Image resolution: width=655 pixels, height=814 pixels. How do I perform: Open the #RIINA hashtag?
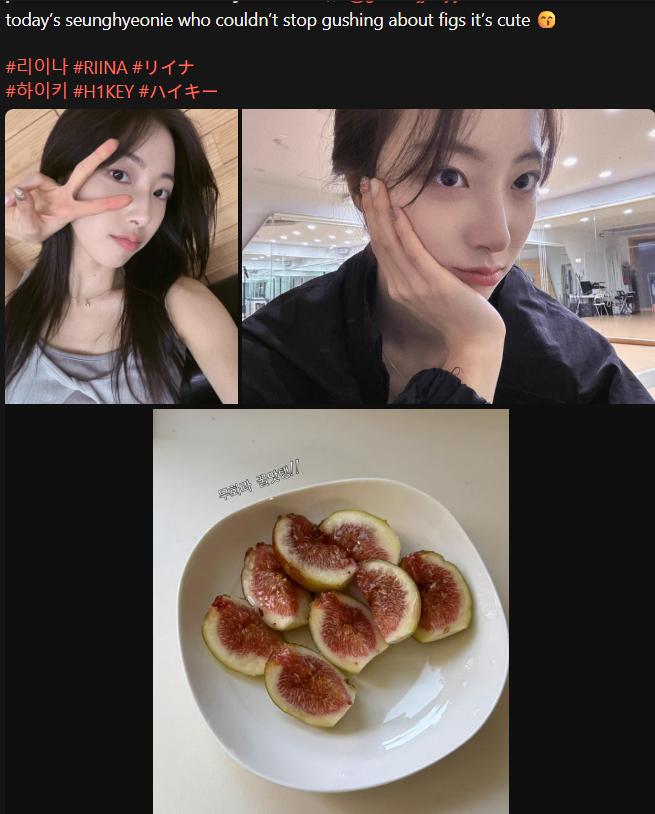point(99,67)
